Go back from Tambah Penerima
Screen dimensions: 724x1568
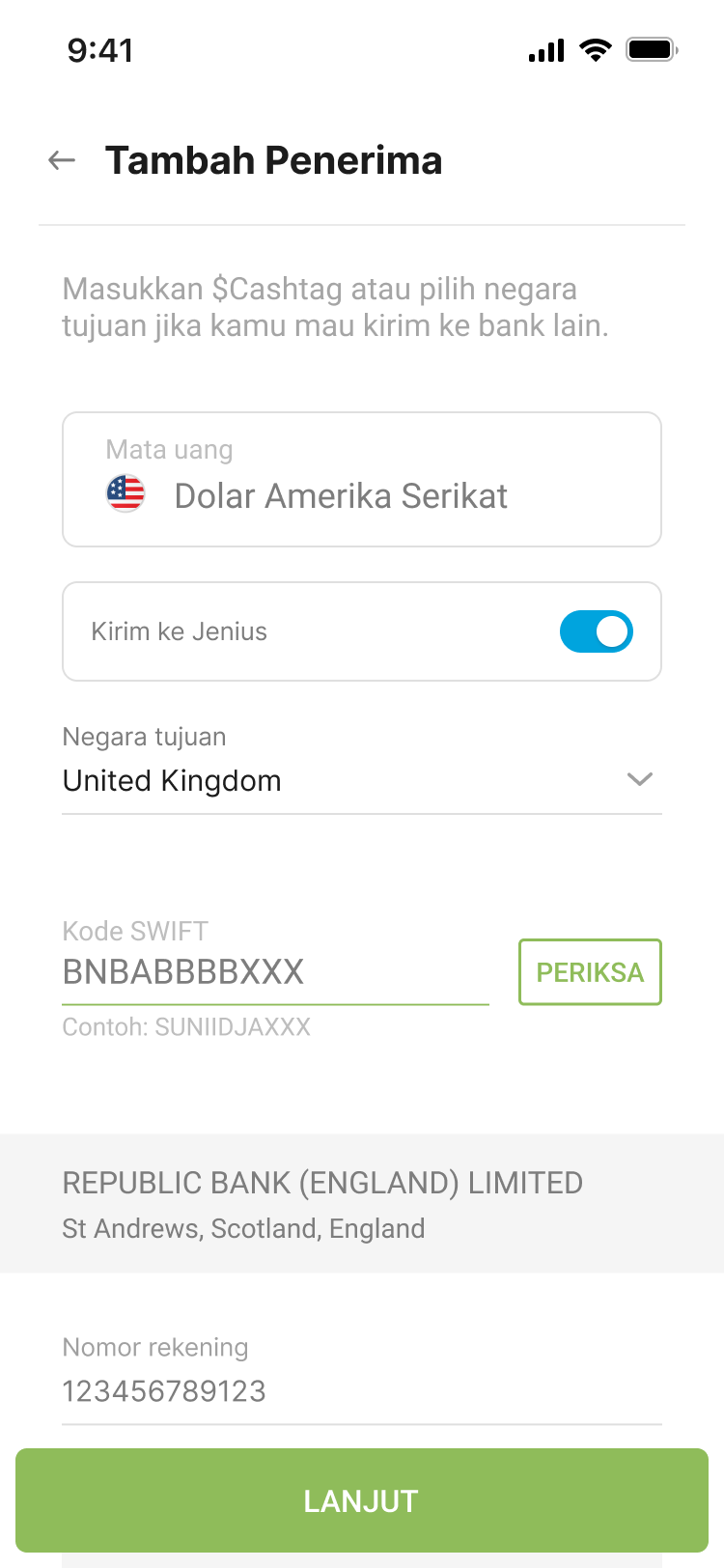[62, 160]
